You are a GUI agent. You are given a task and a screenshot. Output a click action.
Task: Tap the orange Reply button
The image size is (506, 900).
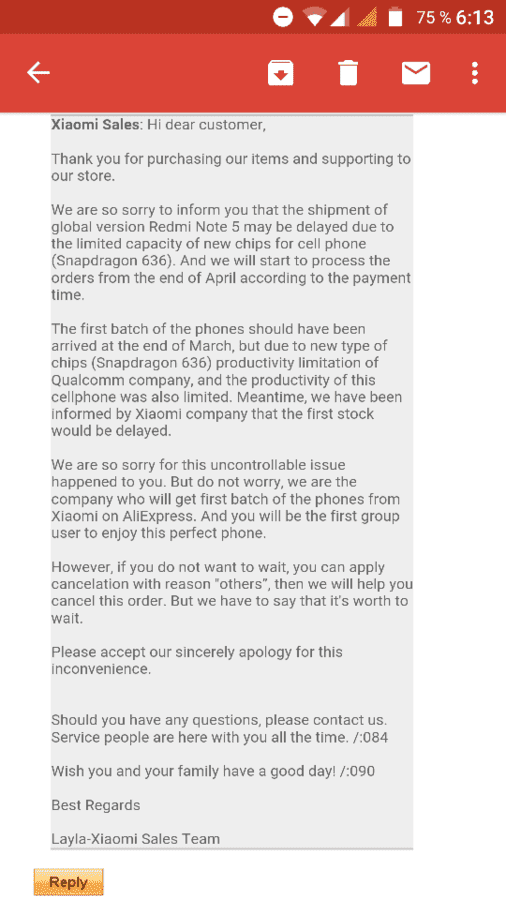point(68,882)
